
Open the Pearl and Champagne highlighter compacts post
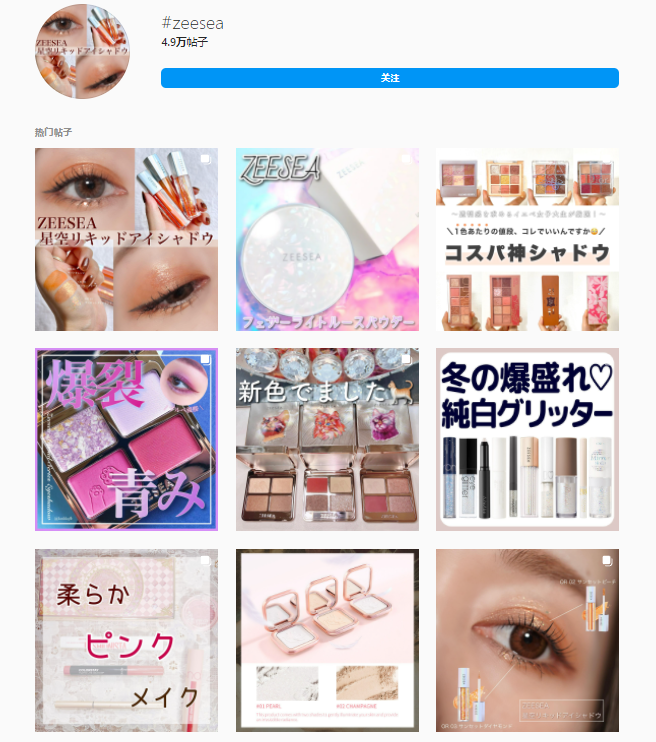click(327, 640)
